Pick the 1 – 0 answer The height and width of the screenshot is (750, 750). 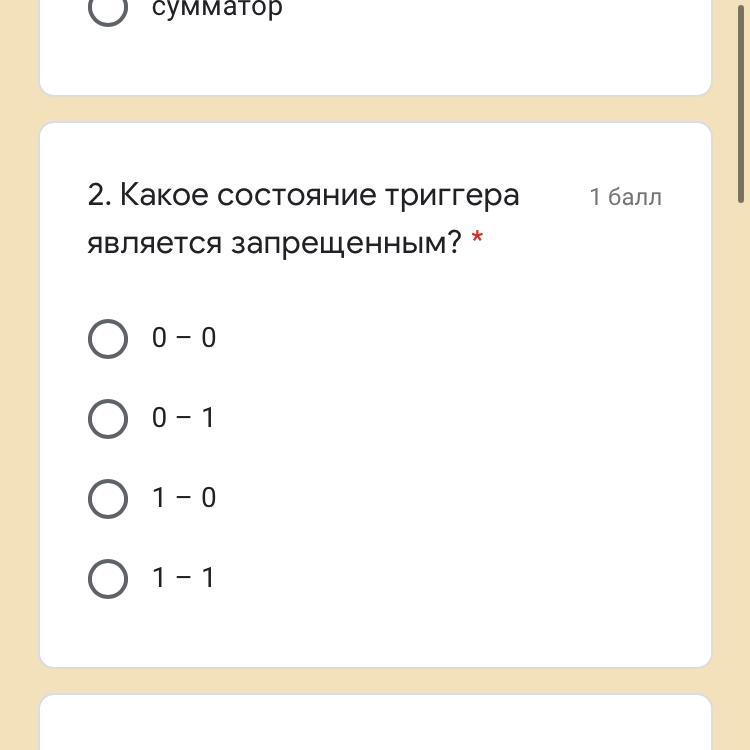(x=108, y=499)
